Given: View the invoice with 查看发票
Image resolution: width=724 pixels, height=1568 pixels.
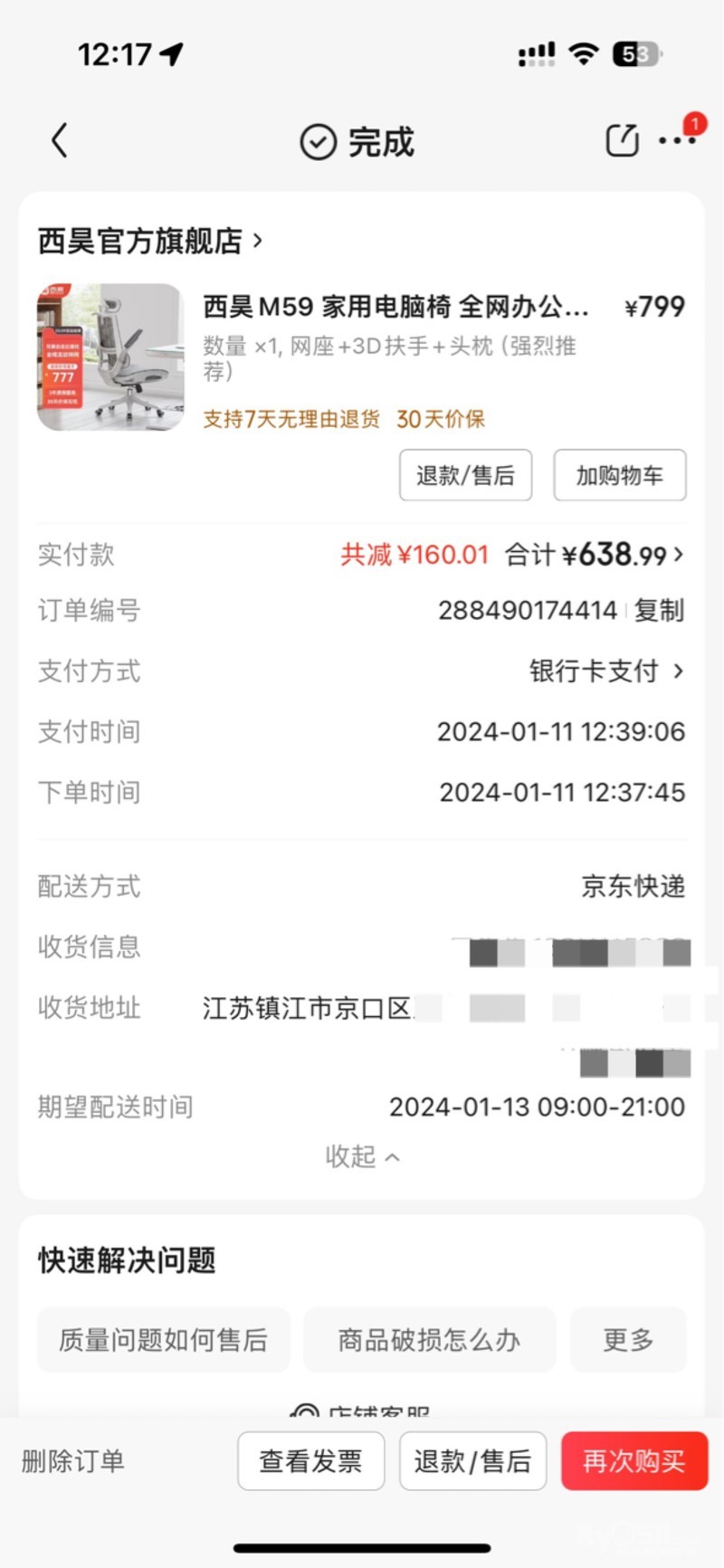Looking at the screenshot, I should point(310,1461).
